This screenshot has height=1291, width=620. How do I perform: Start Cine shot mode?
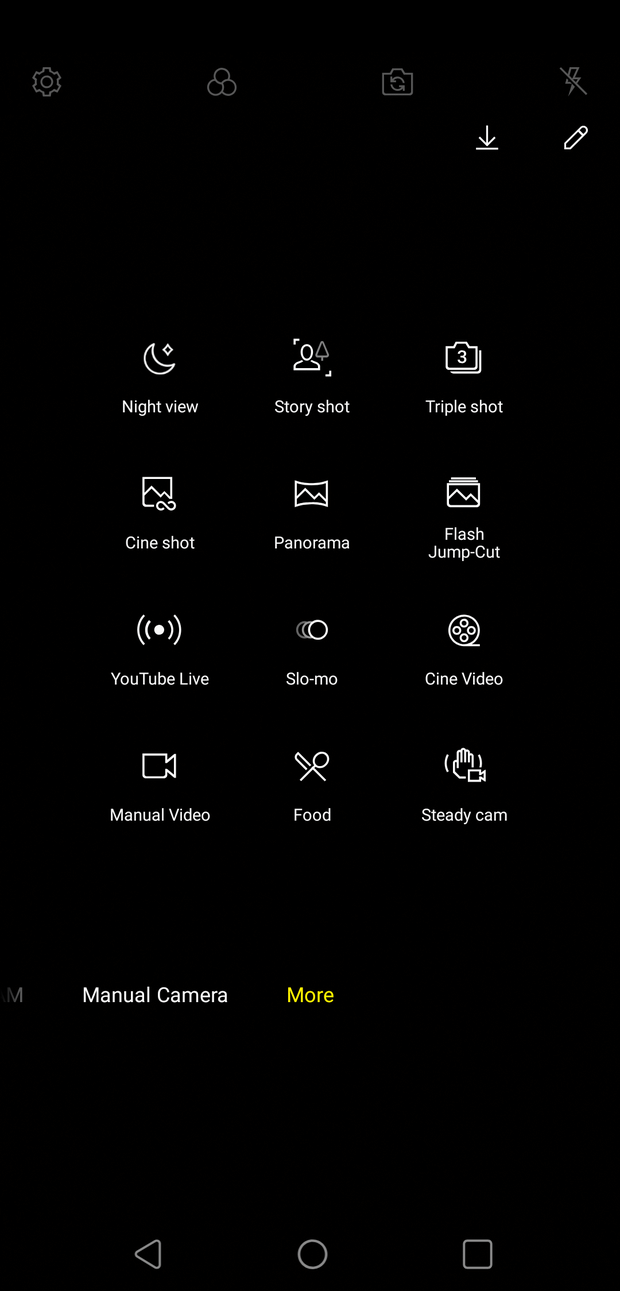tap(160, 511)
